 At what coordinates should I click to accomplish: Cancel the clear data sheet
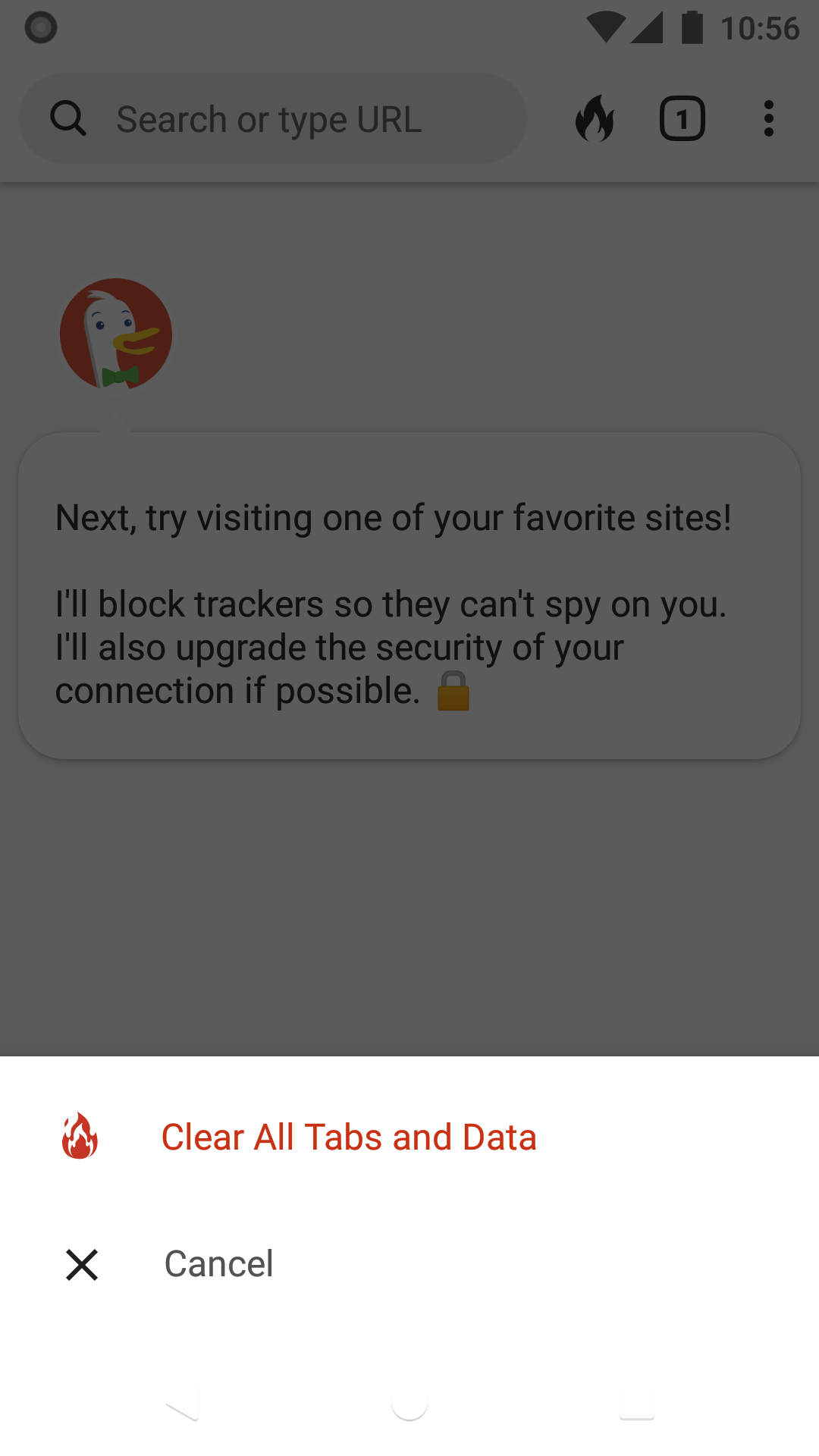(218, 1264)
